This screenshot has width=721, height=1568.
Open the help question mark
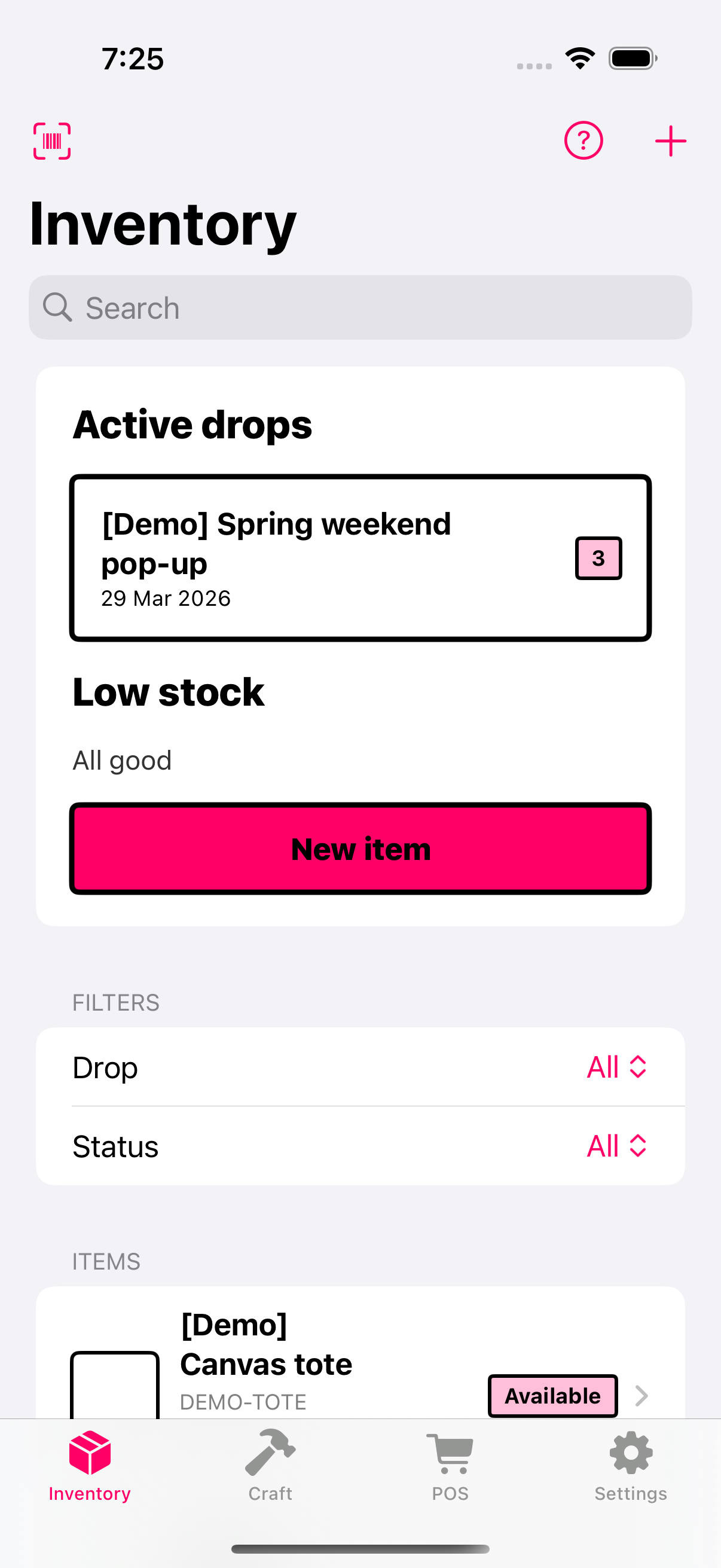coord(583,141)
